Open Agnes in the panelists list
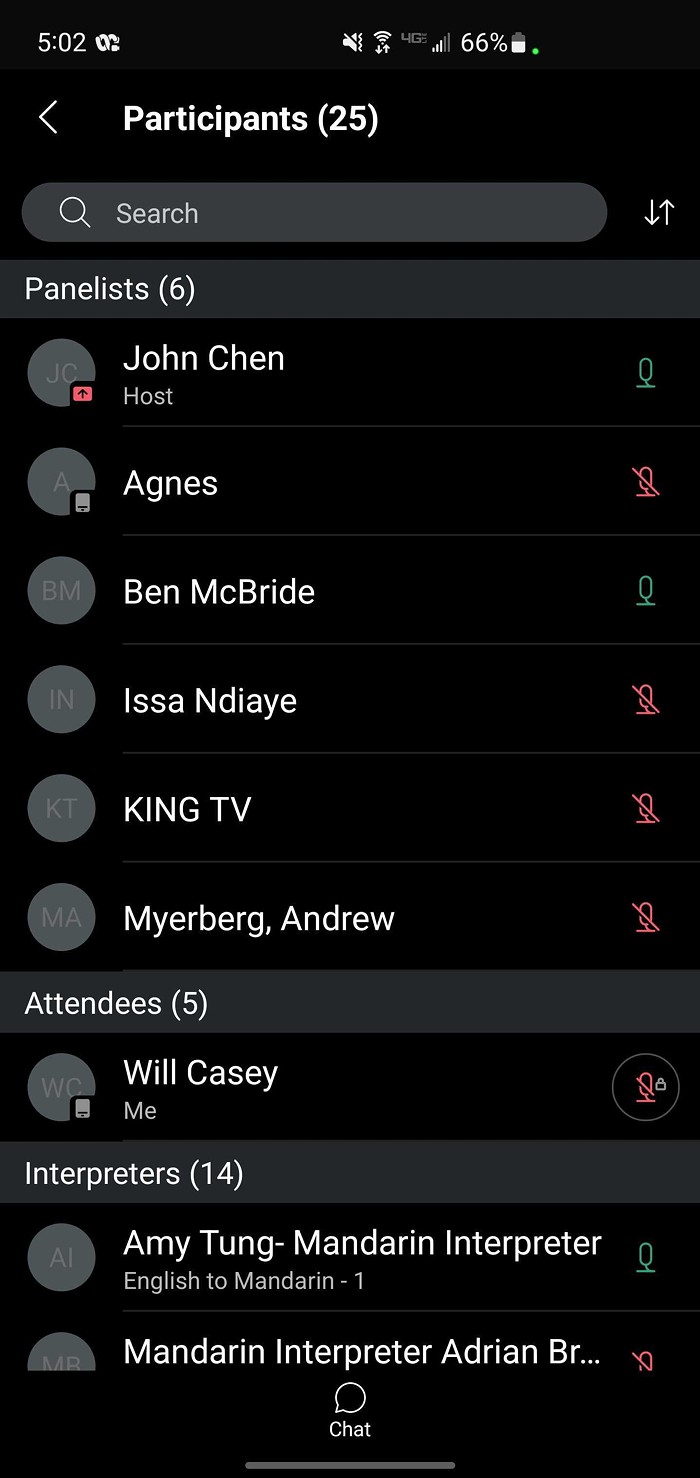Viewport: 700px width, 1478px height. click(350, 482)
